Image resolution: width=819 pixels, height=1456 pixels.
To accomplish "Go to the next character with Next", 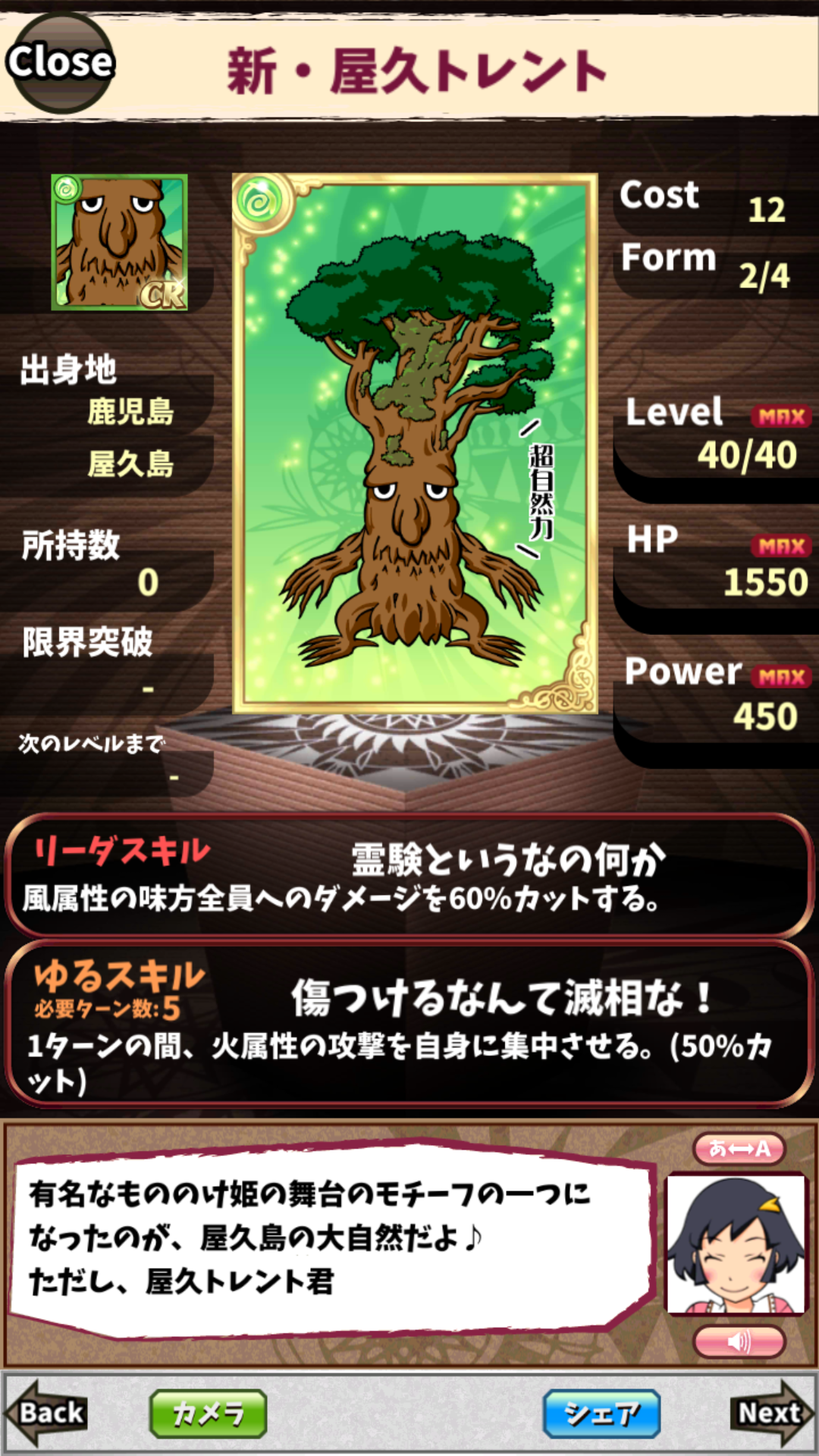I will point(770,1413).
